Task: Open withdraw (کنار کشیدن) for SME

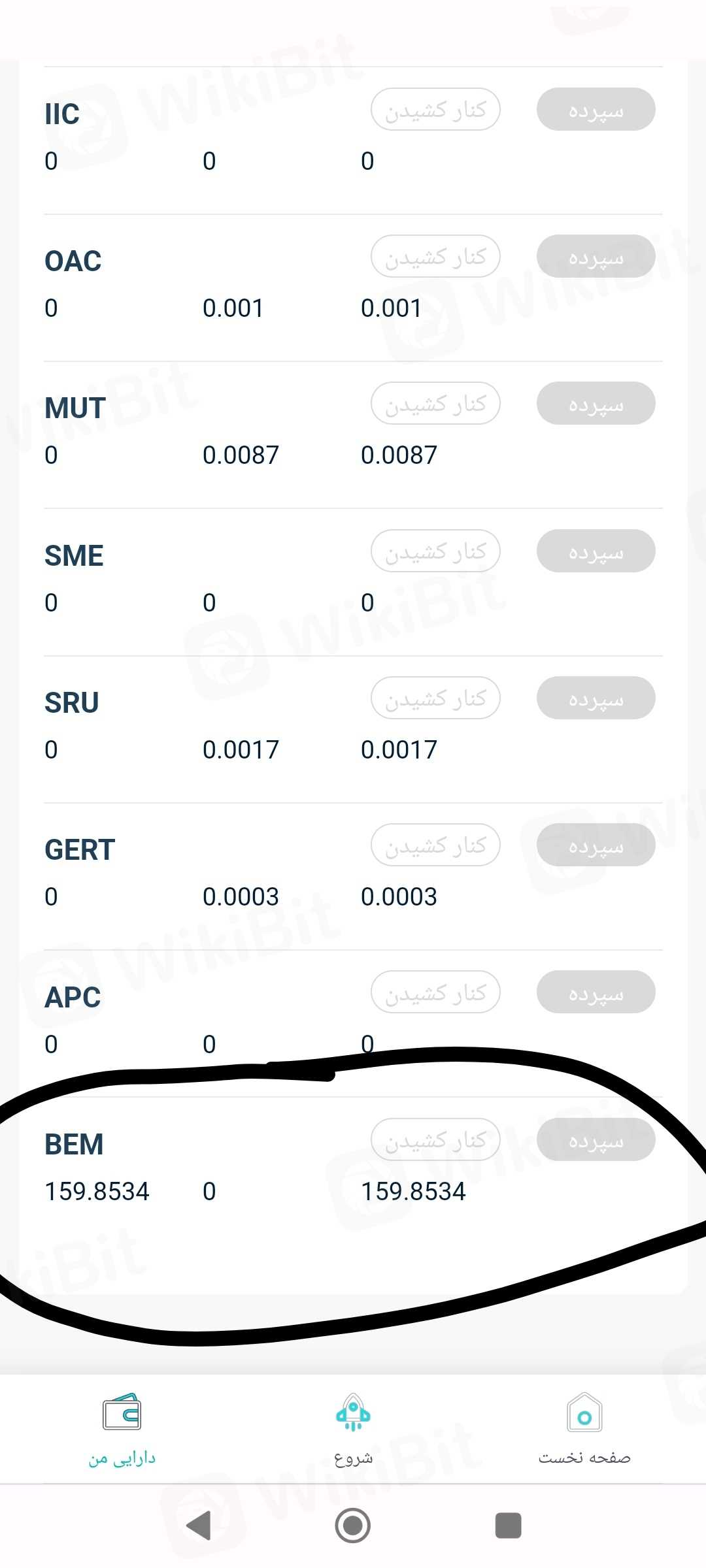Action: point(435,551)
